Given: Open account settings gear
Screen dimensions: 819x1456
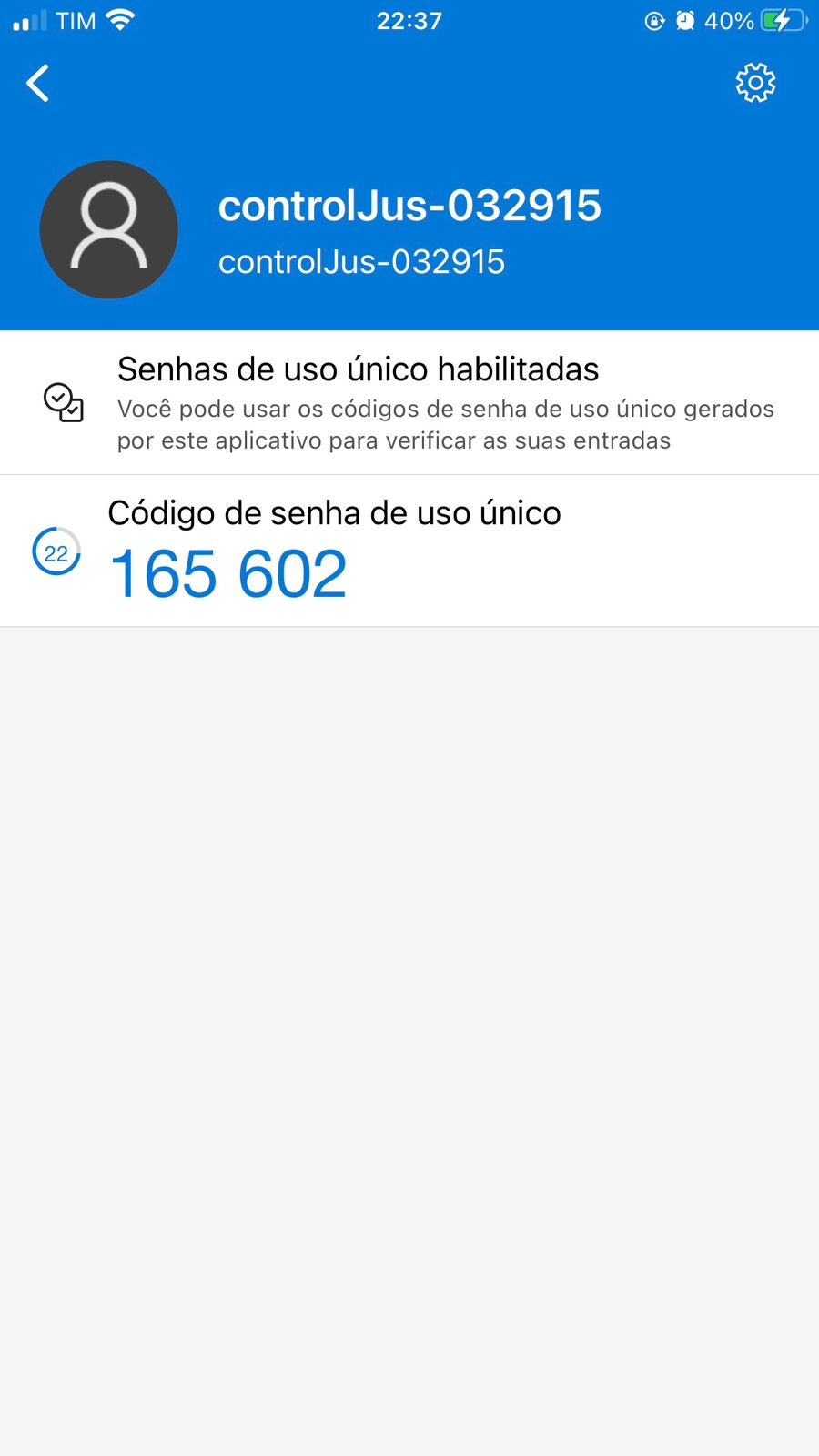Looking at the screenshot, I should pos(754,84).
